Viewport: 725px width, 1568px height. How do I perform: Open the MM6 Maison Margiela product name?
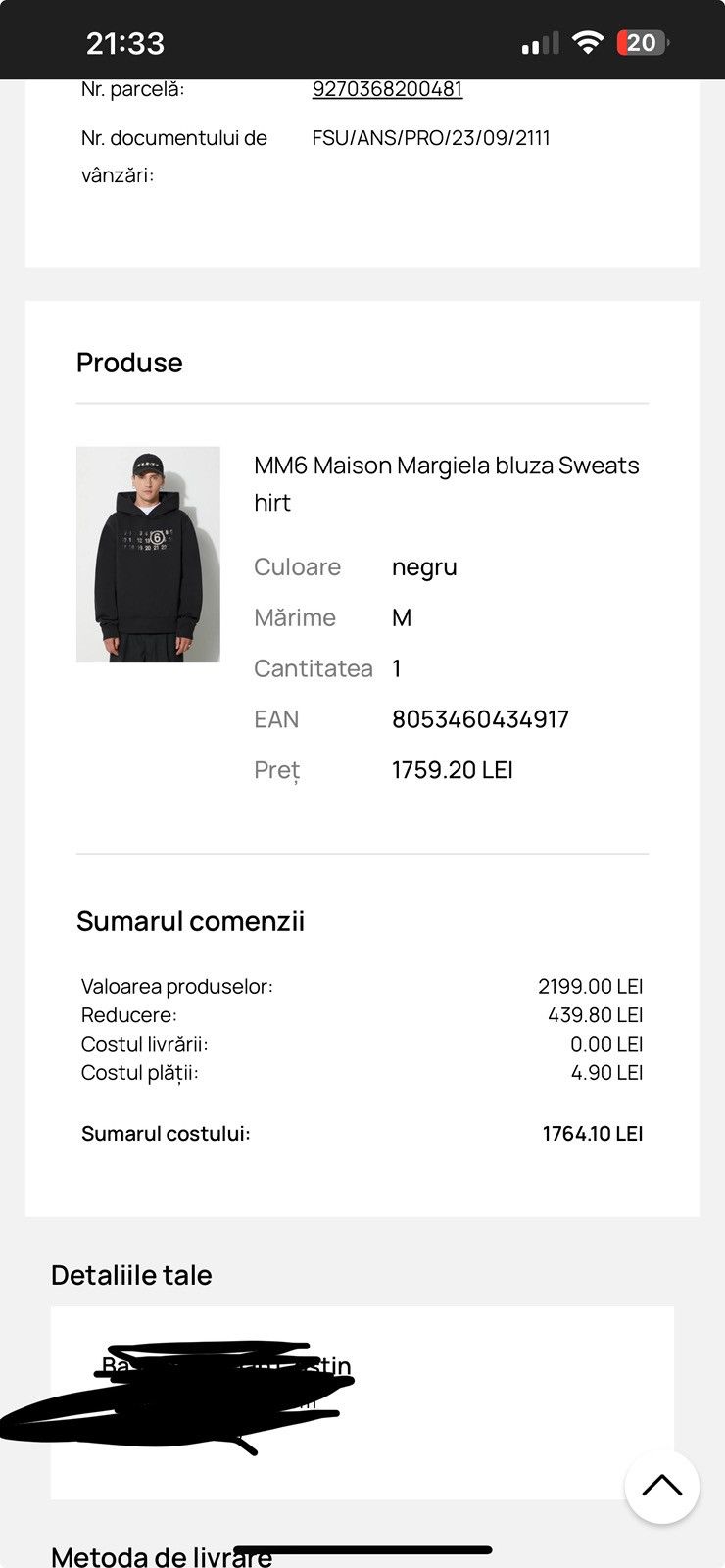coord(446,483)
